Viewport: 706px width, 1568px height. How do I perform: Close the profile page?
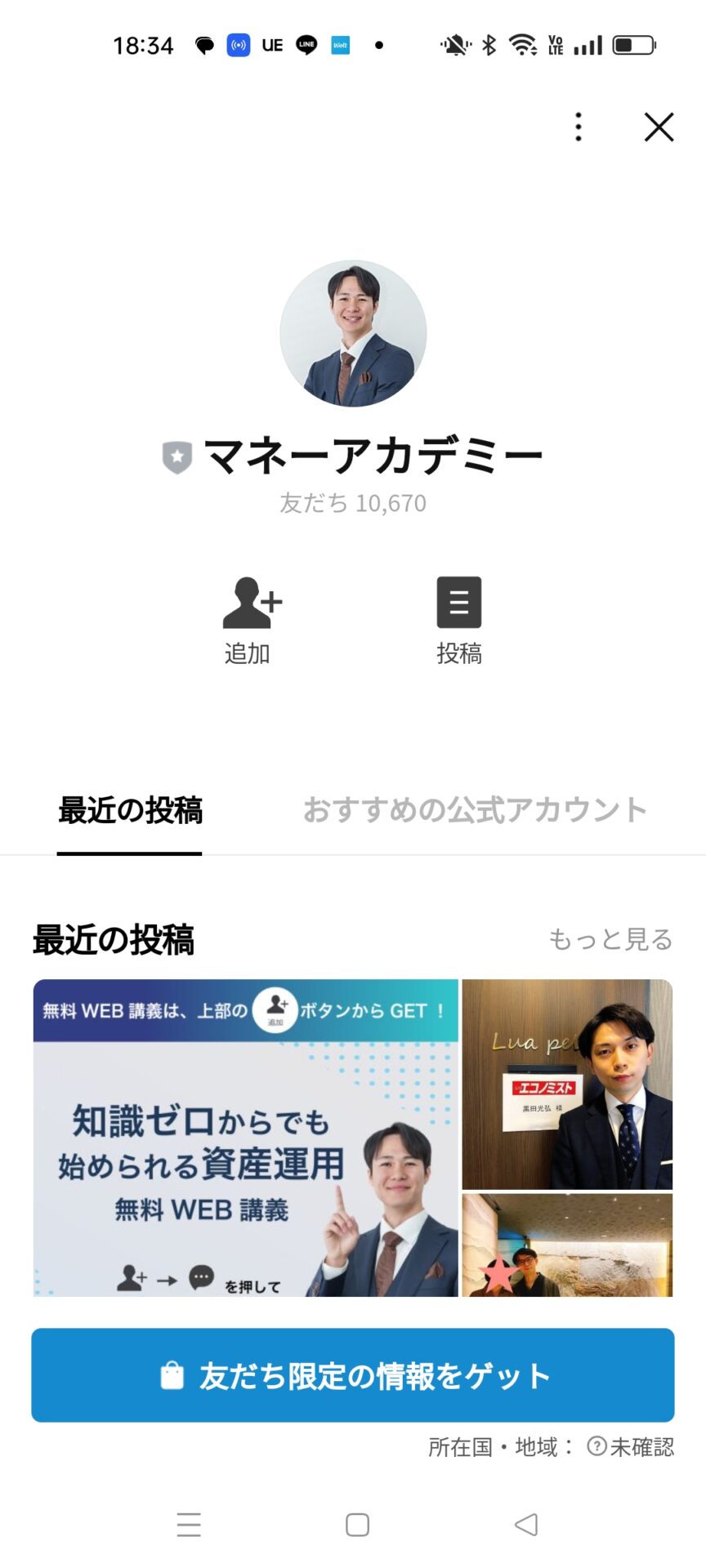pos(659,127)
